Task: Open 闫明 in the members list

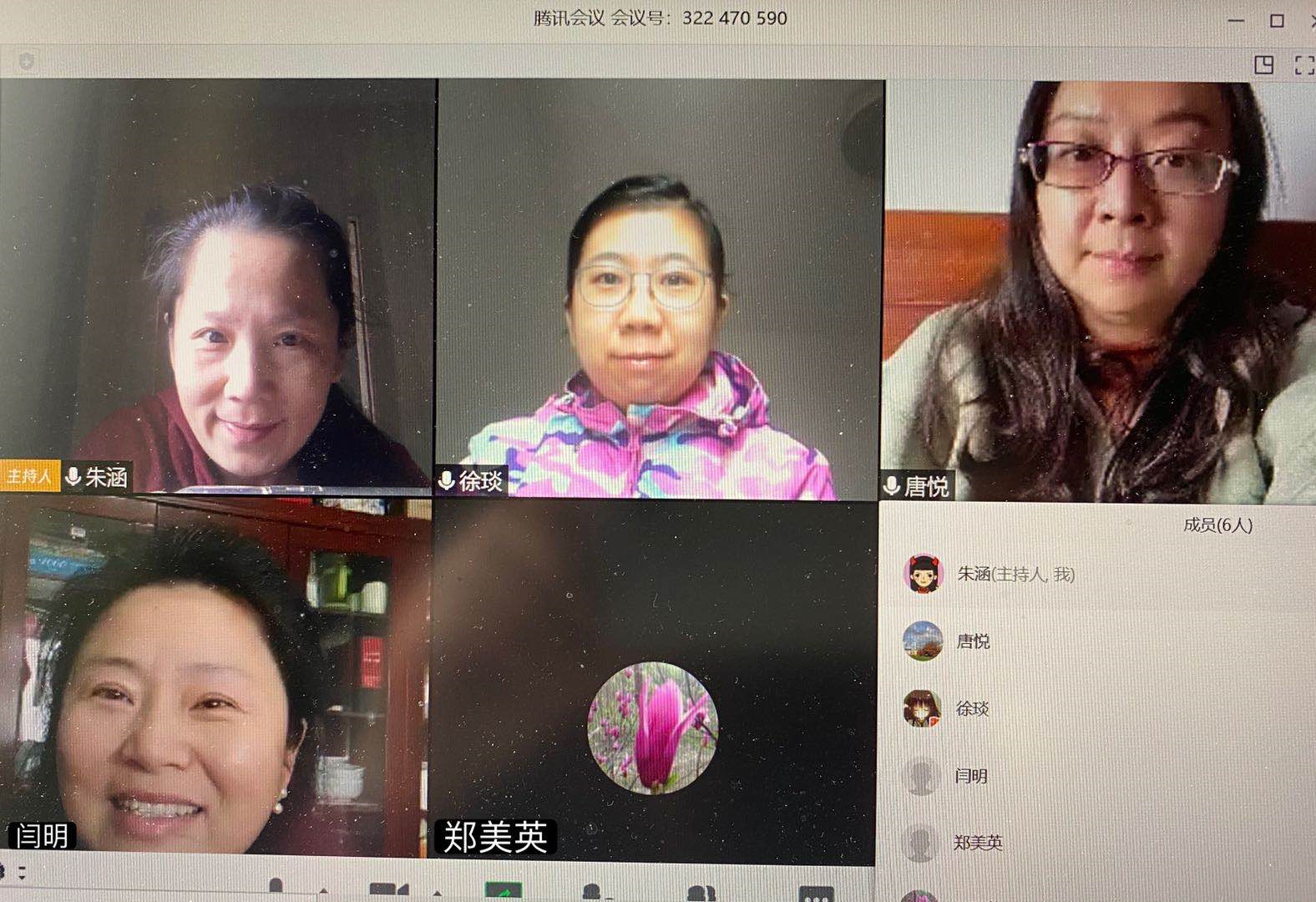Action: point(971,776)
